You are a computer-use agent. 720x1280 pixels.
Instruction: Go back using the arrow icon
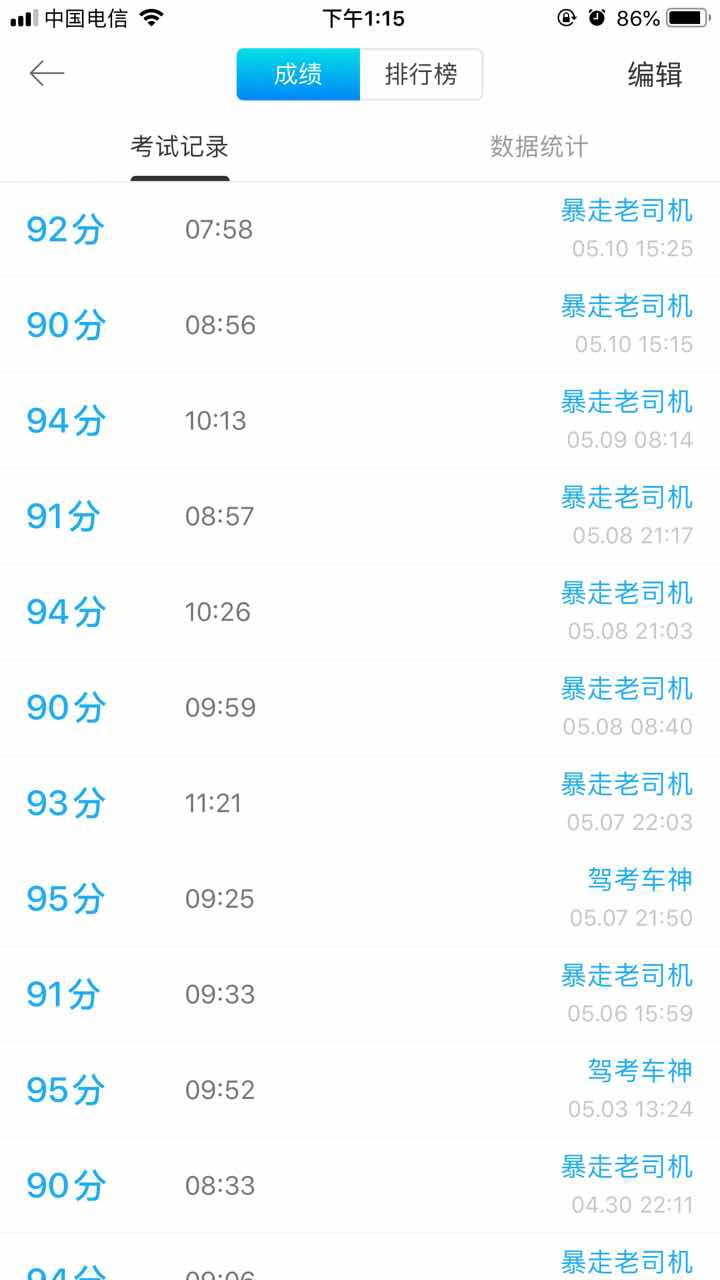click(47, 73)
